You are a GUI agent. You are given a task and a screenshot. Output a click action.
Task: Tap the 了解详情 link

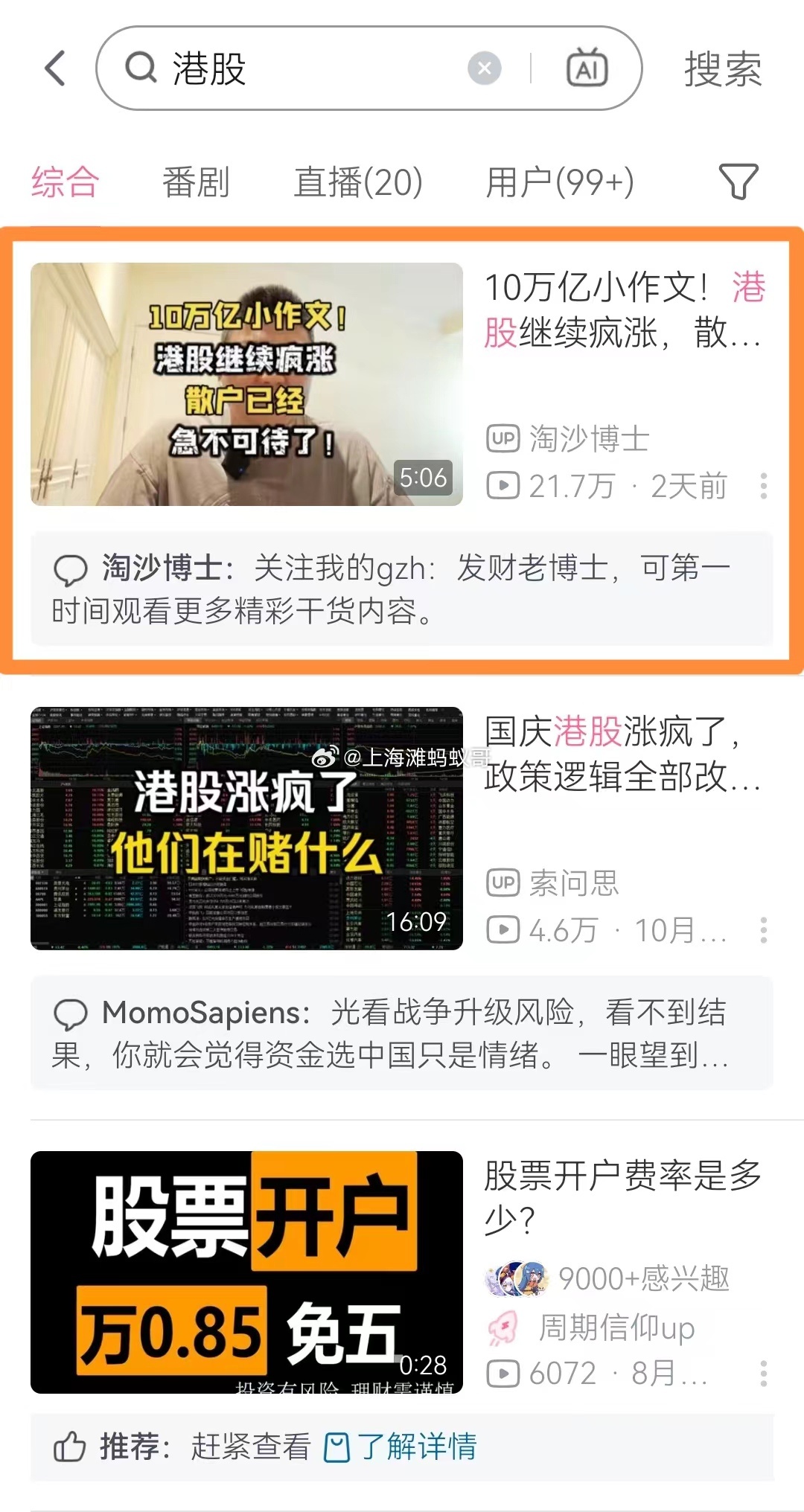401,1447
